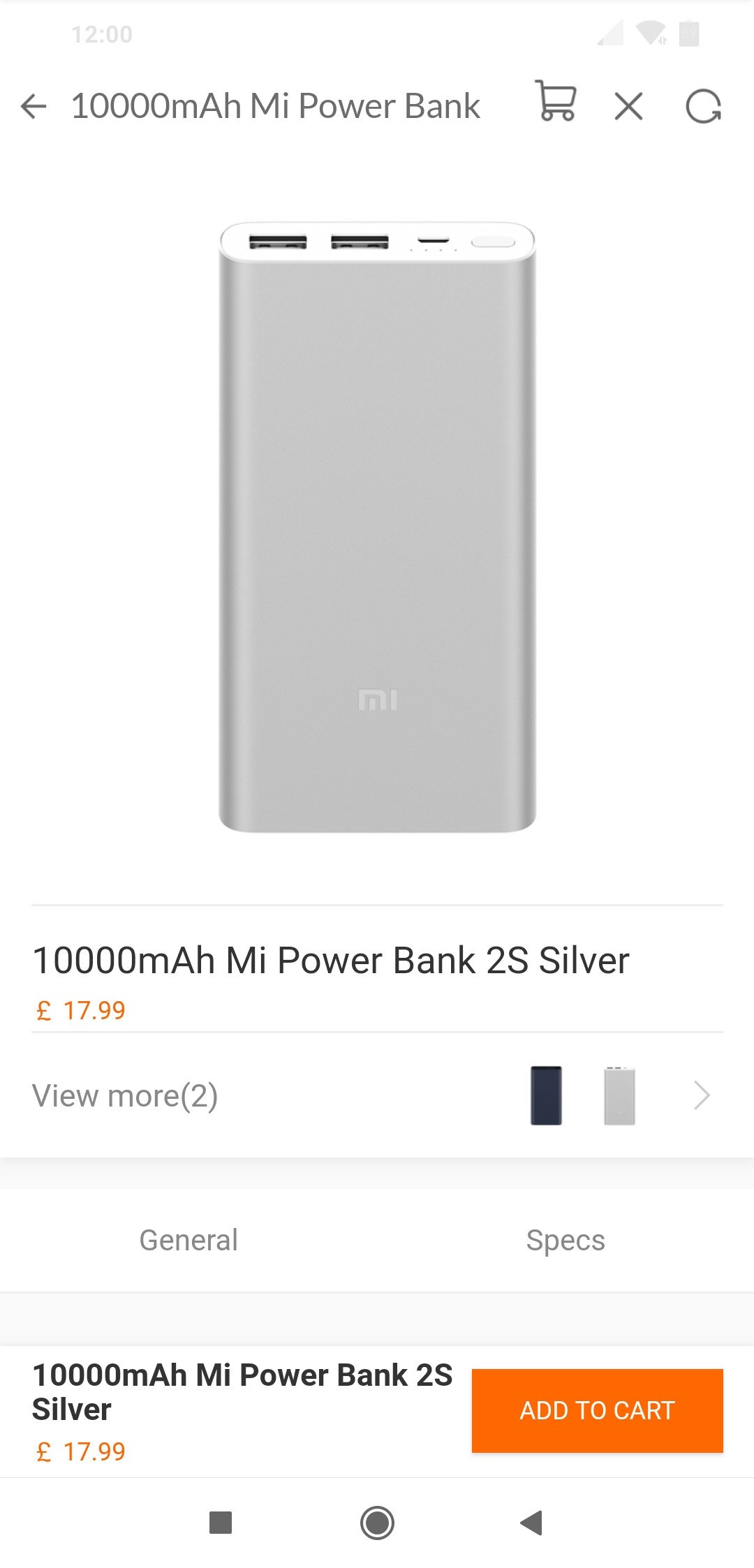Close the product page with X
This screenshot has width=754, height=1568.
coord(629,107)
